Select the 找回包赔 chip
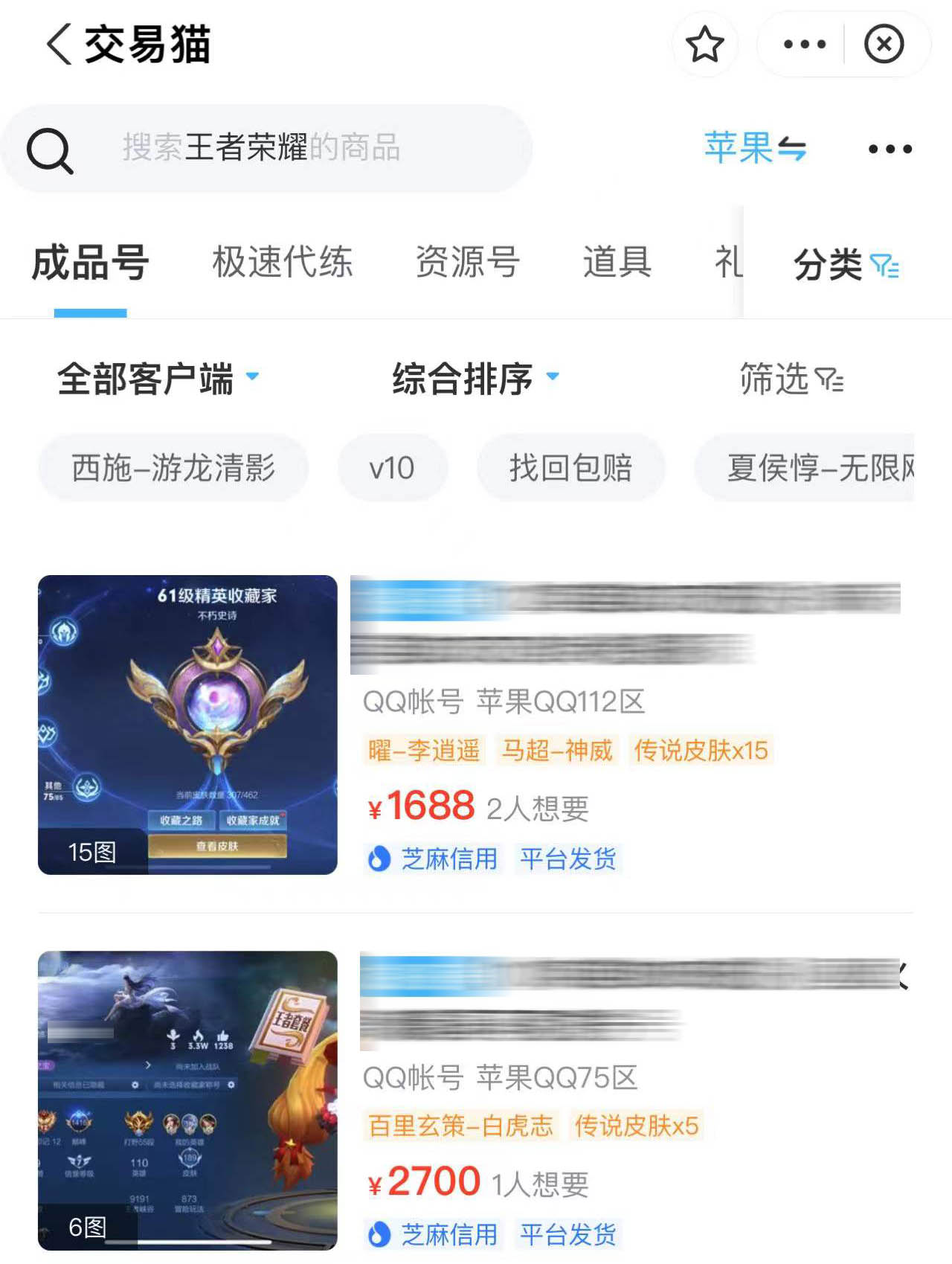Screen dimensions: 952x1264 click(x=570, y=468)
